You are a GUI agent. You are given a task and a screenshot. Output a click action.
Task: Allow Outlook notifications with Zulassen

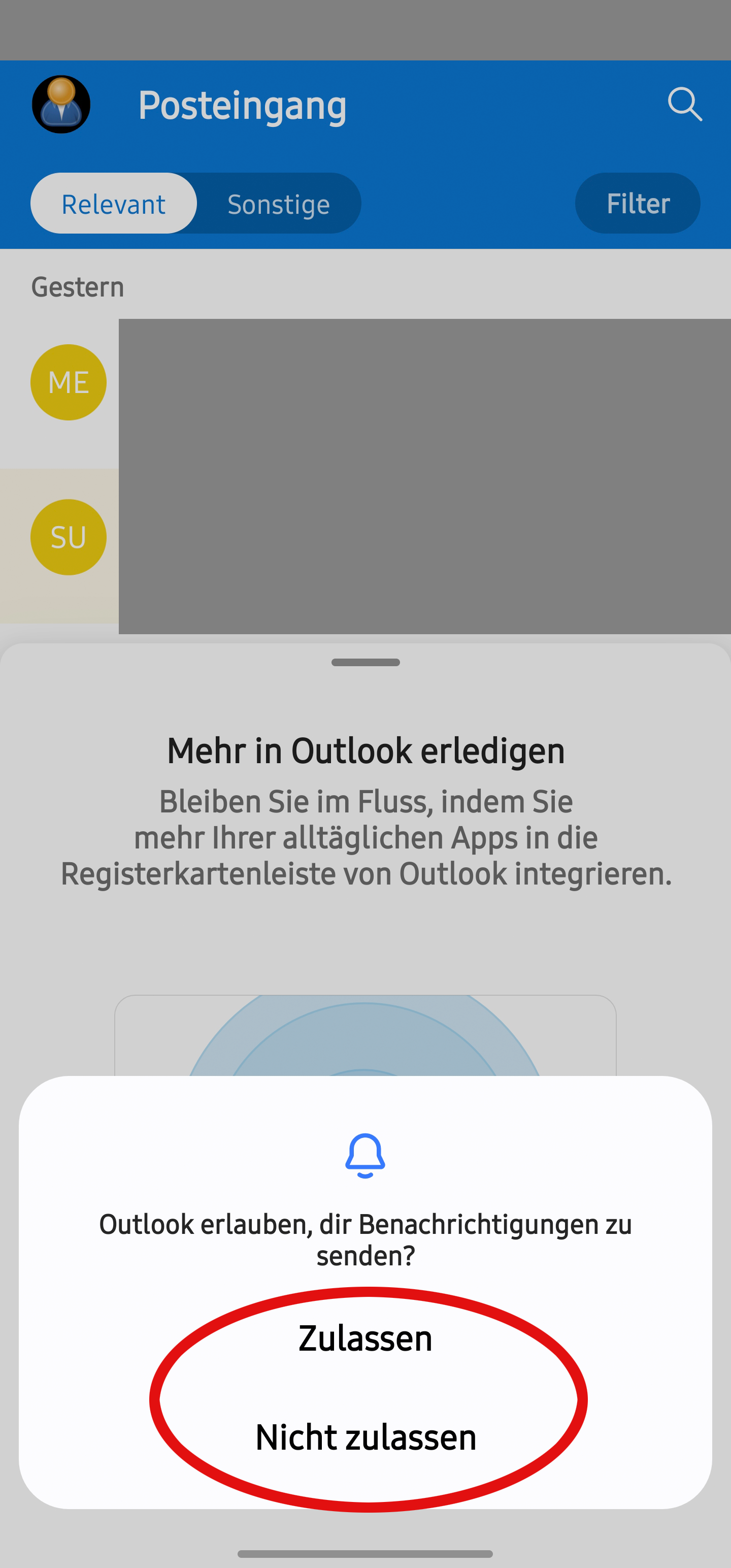tap(365, 1338)
